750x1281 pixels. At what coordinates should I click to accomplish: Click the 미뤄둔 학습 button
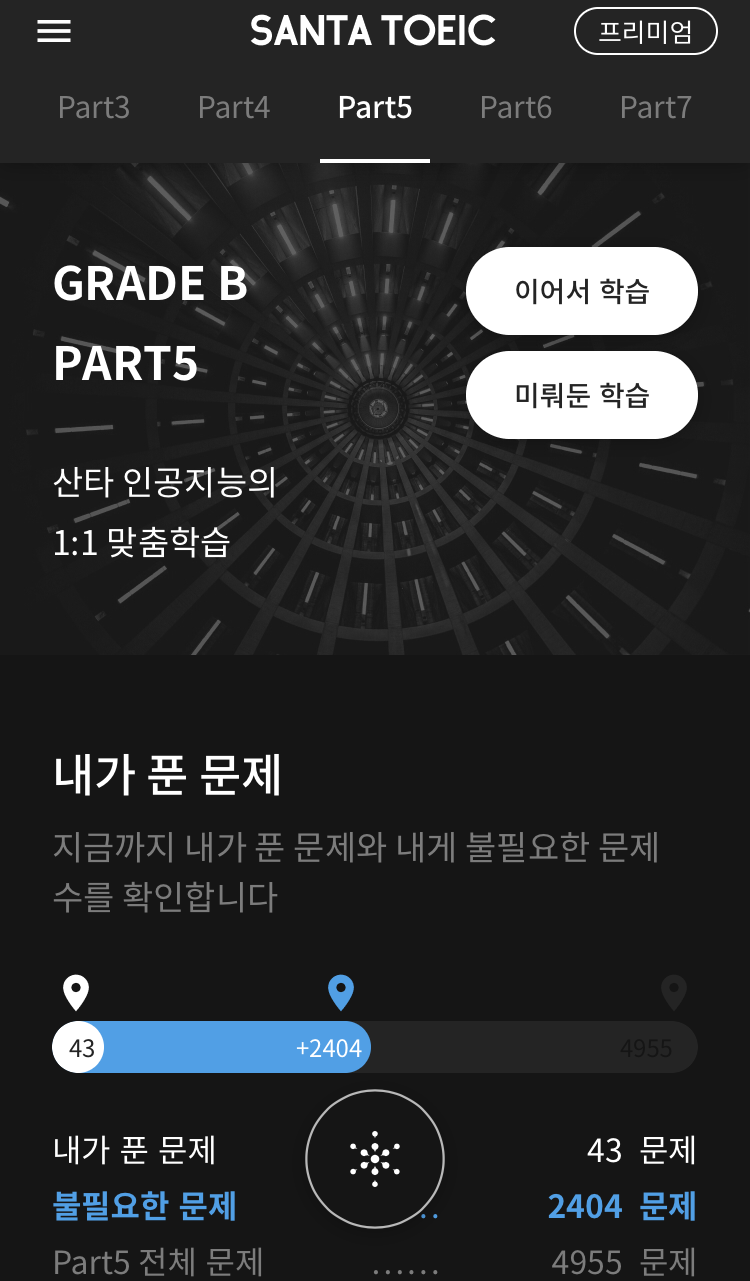click(581, 394)
